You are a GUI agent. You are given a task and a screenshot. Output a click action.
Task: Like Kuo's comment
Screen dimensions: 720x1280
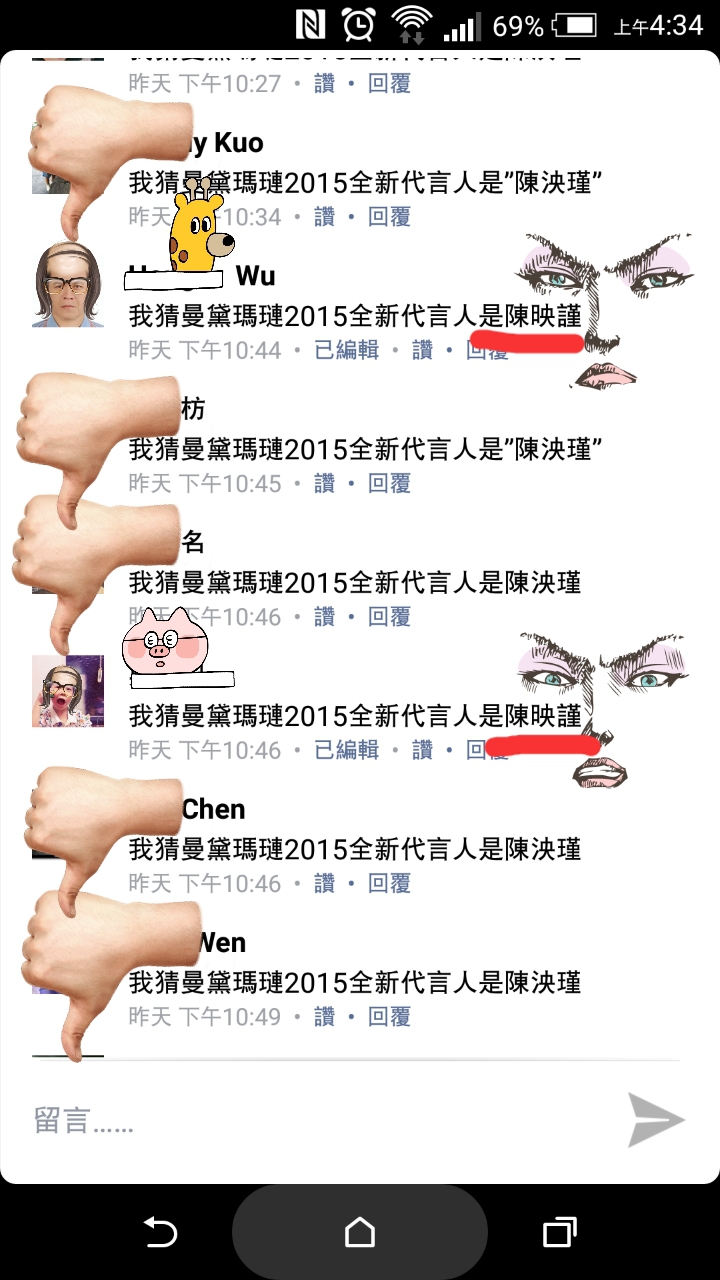[x=324, y=216]
